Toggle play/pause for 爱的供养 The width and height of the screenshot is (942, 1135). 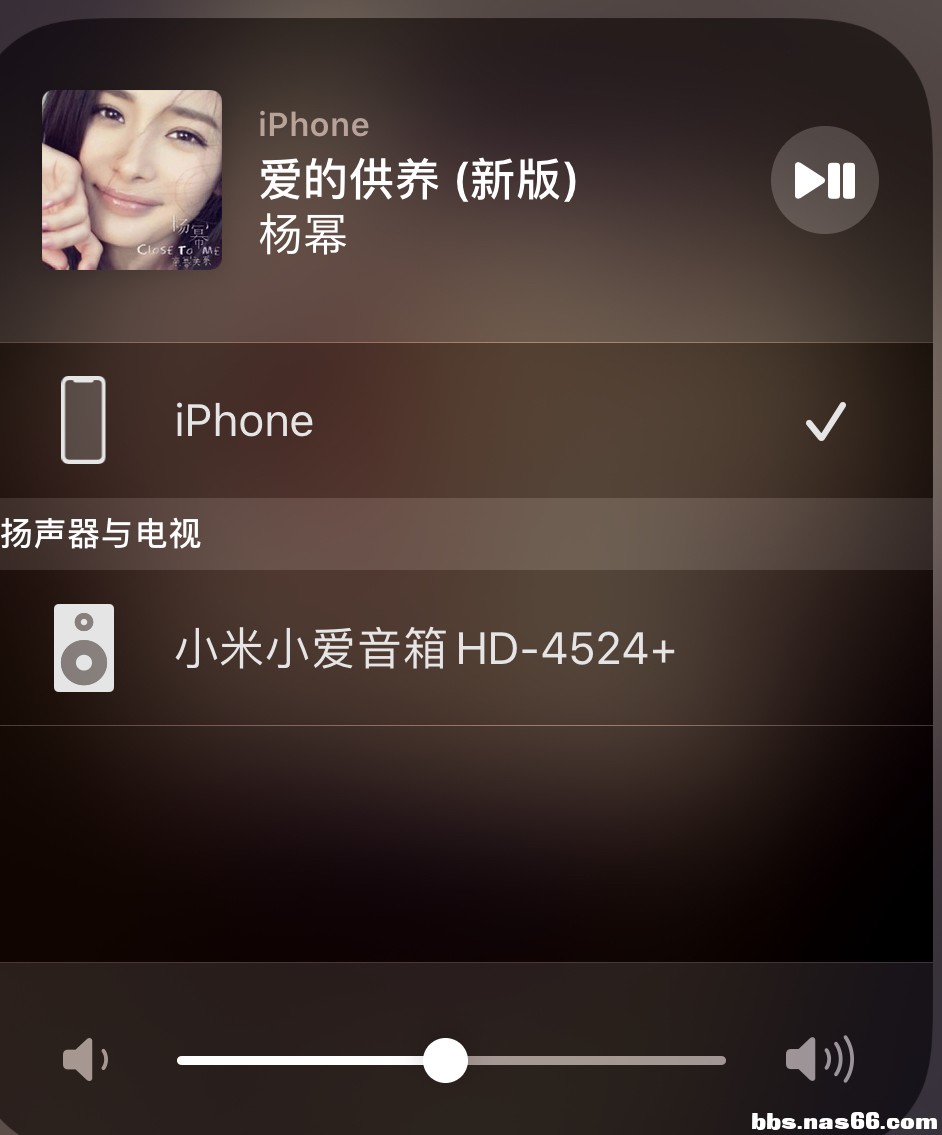pos(824,180)
